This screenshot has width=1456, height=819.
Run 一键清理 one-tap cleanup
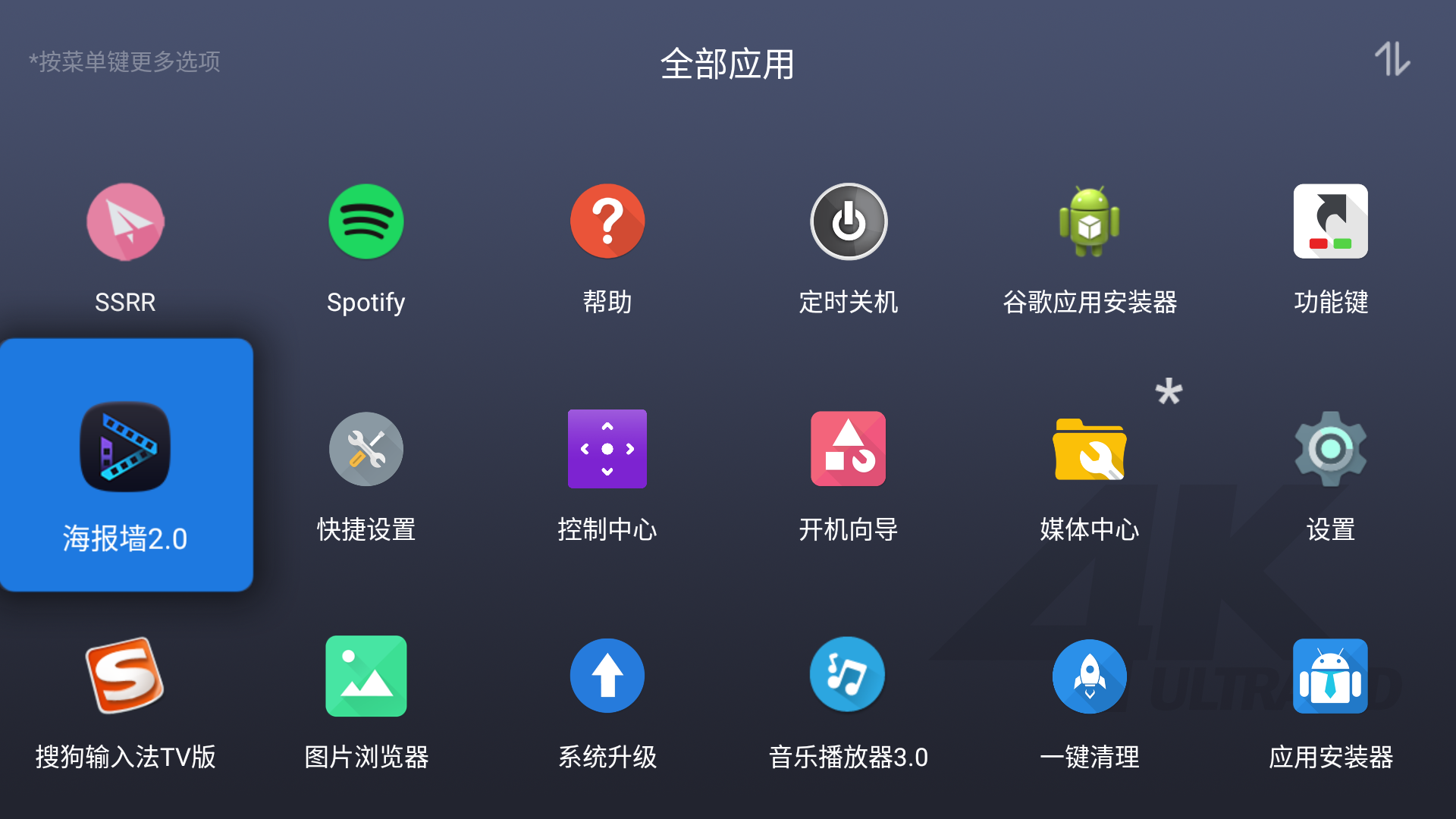click(x=1090, y=676)
